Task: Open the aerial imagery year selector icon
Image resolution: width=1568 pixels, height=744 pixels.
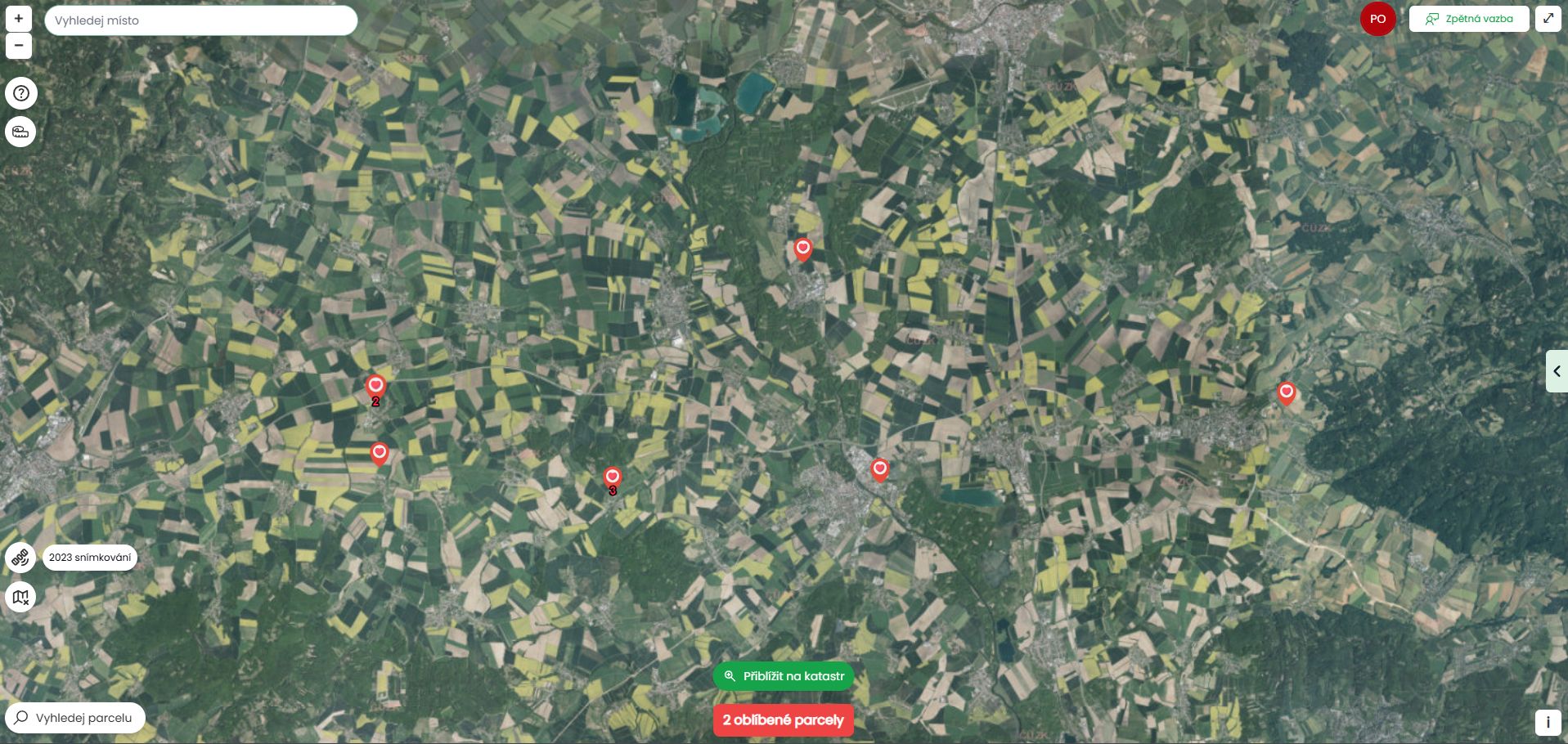Action: 21,558
